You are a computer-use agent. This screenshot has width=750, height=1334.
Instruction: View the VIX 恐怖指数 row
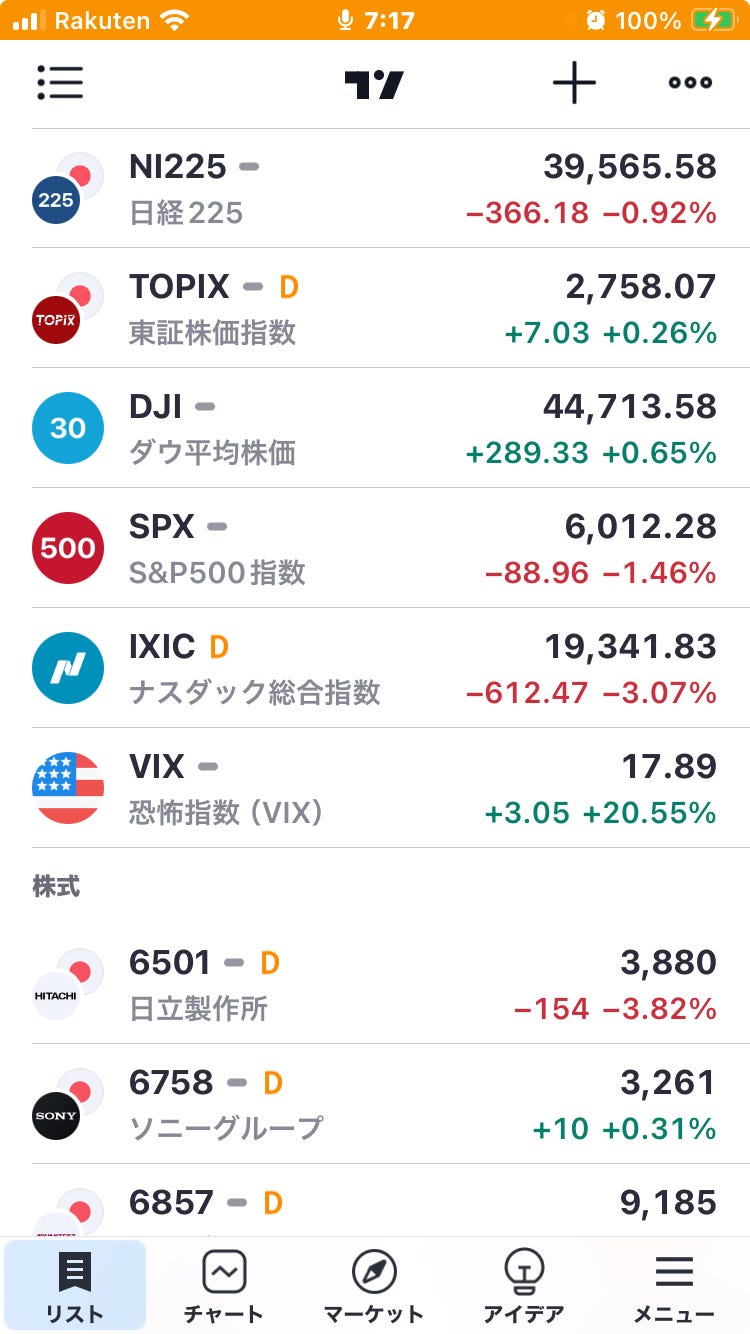pyautogui.click(x=375, y=788)
